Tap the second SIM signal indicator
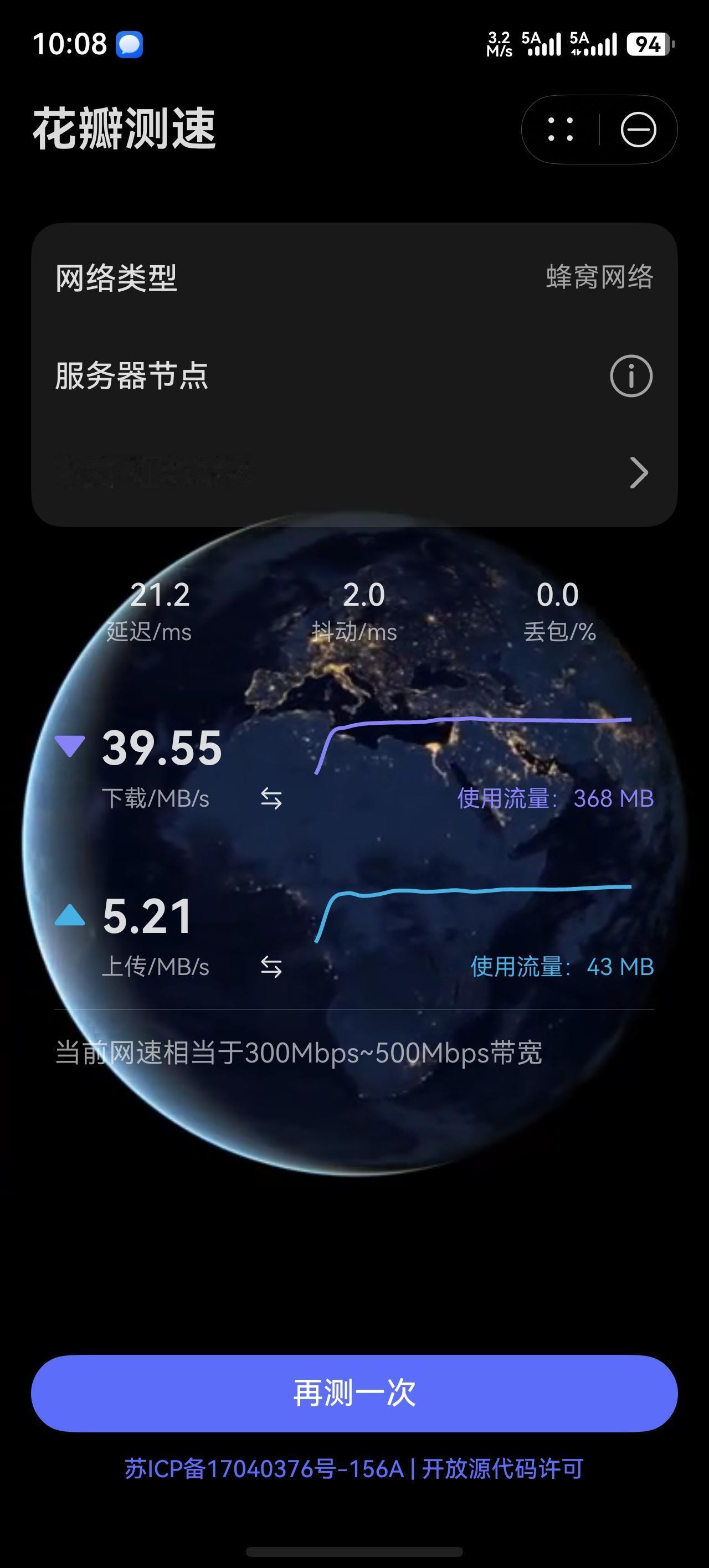This screenshot has width=709, height=1568. pyautogui.click(x=594, y=44)
